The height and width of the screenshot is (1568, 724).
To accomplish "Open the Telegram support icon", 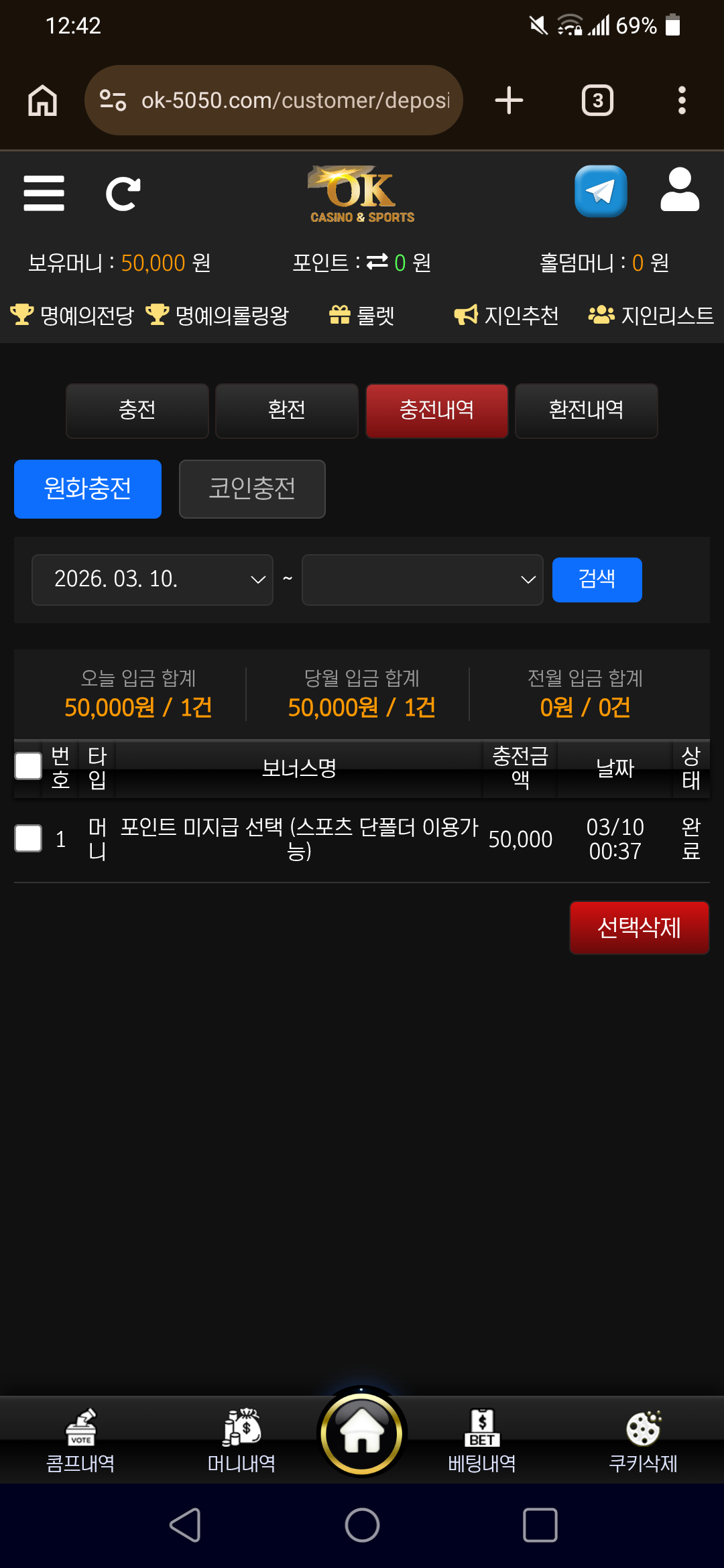I will [x=601, y=192].
